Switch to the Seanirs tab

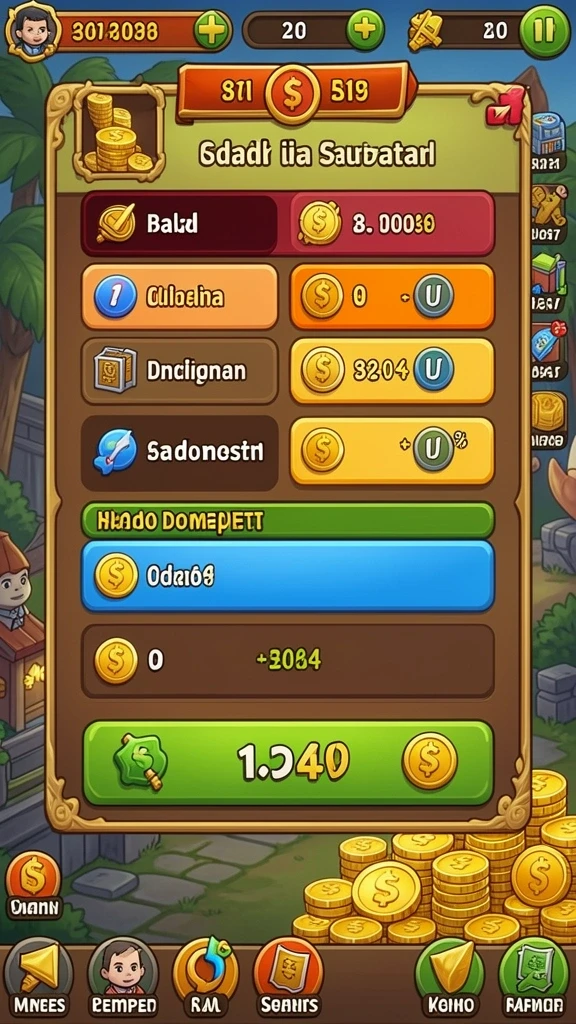pos(289,976)
